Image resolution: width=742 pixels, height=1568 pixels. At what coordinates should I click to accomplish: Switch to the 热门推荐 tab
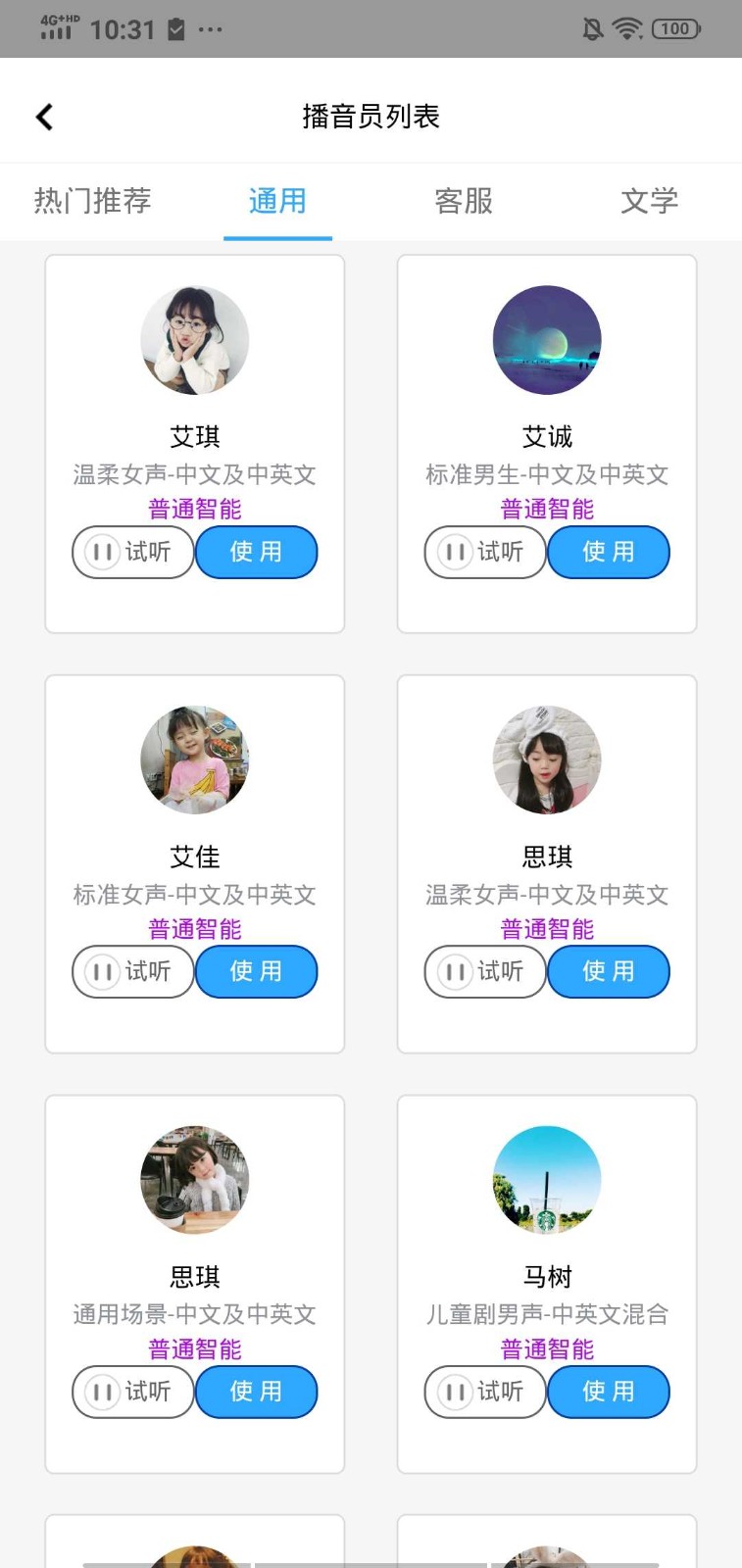92,201
